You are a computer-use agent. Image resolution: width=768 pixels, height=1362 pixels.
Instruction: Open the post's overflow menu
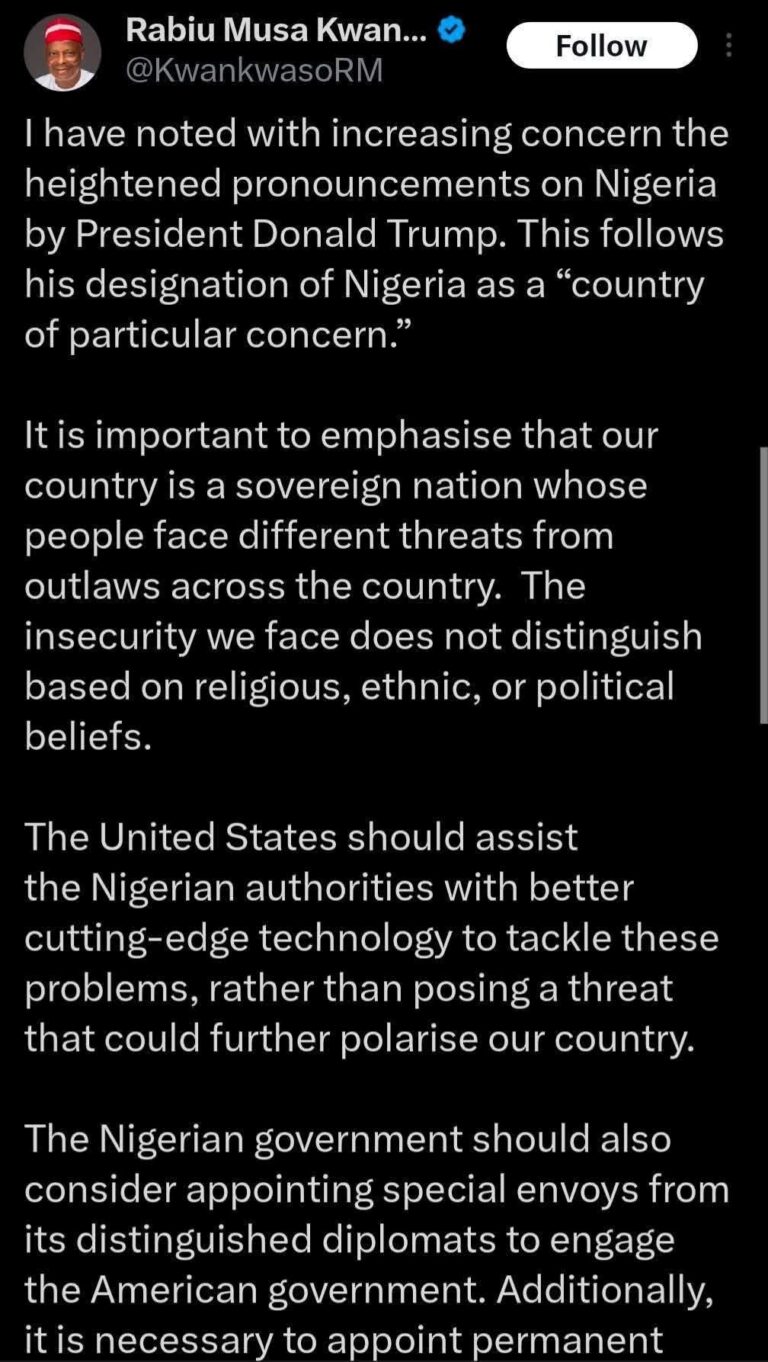[728, 46]
